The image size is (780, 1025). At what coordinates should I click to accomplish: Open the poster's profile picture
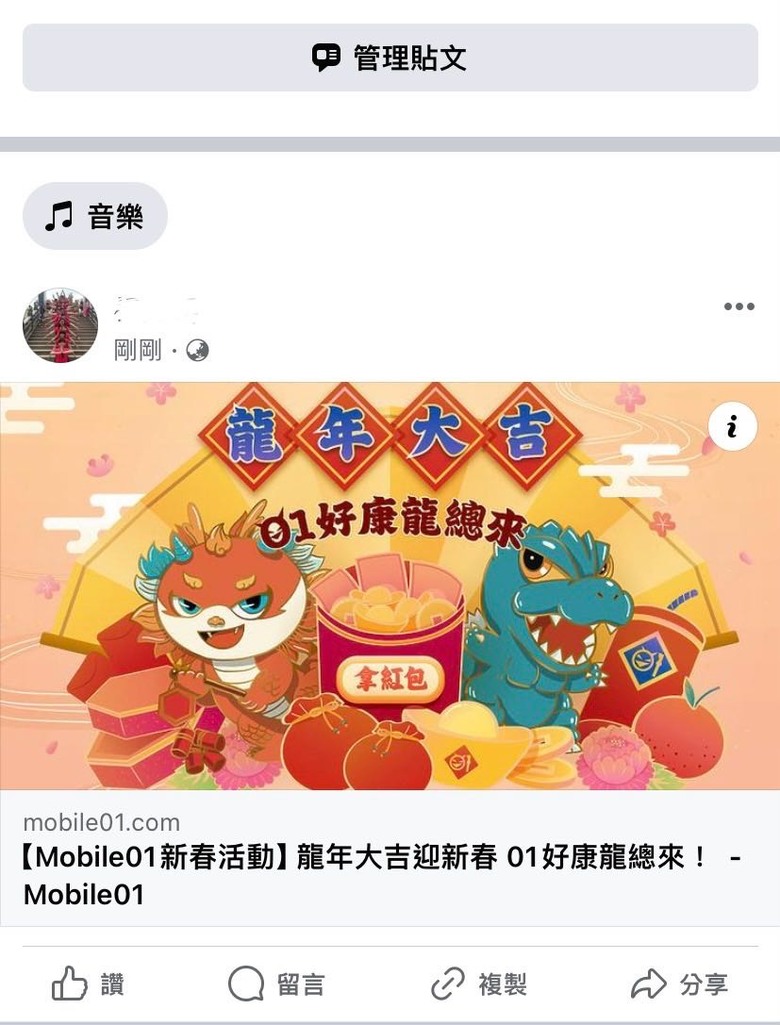[x=60, y=326]
